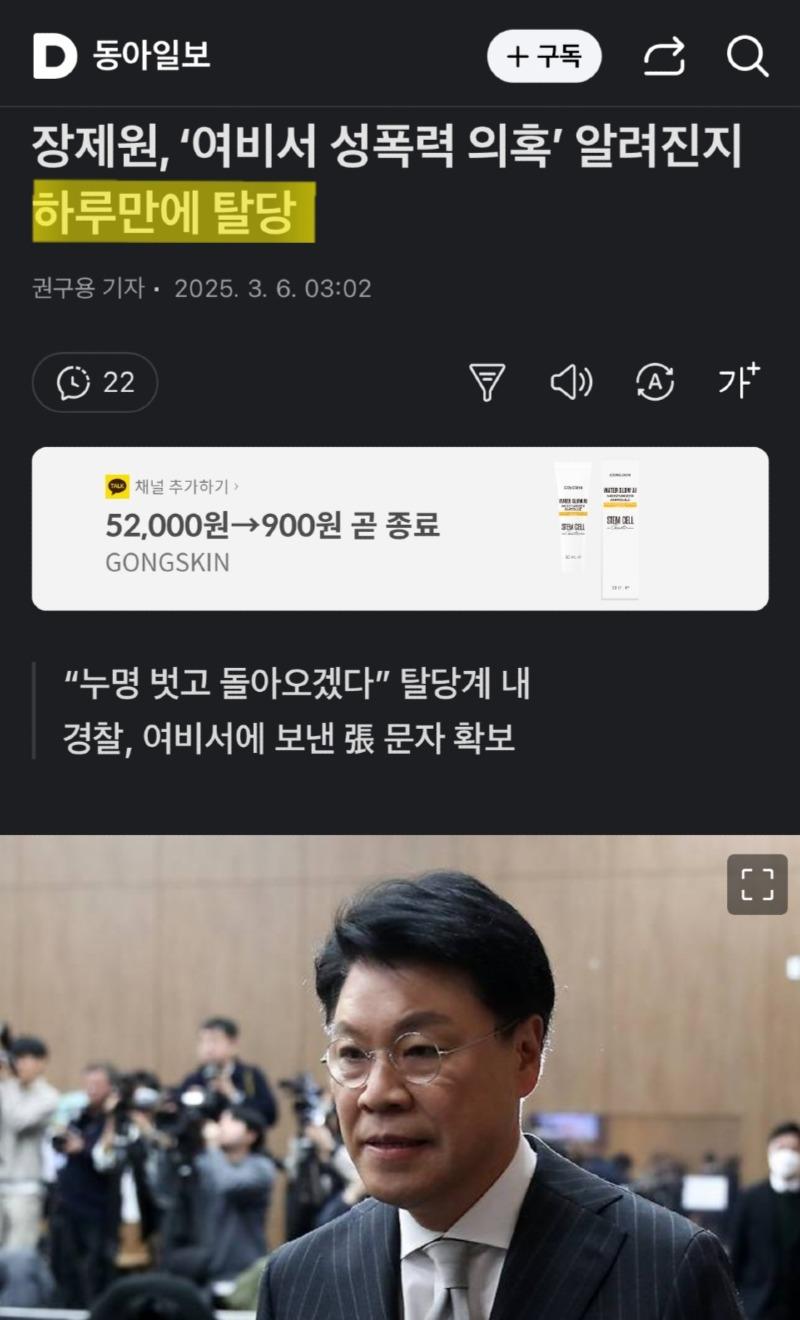Viewport: 800px width, 1320px height.
Task: Share this article
Action: click(x=664, y=56)
